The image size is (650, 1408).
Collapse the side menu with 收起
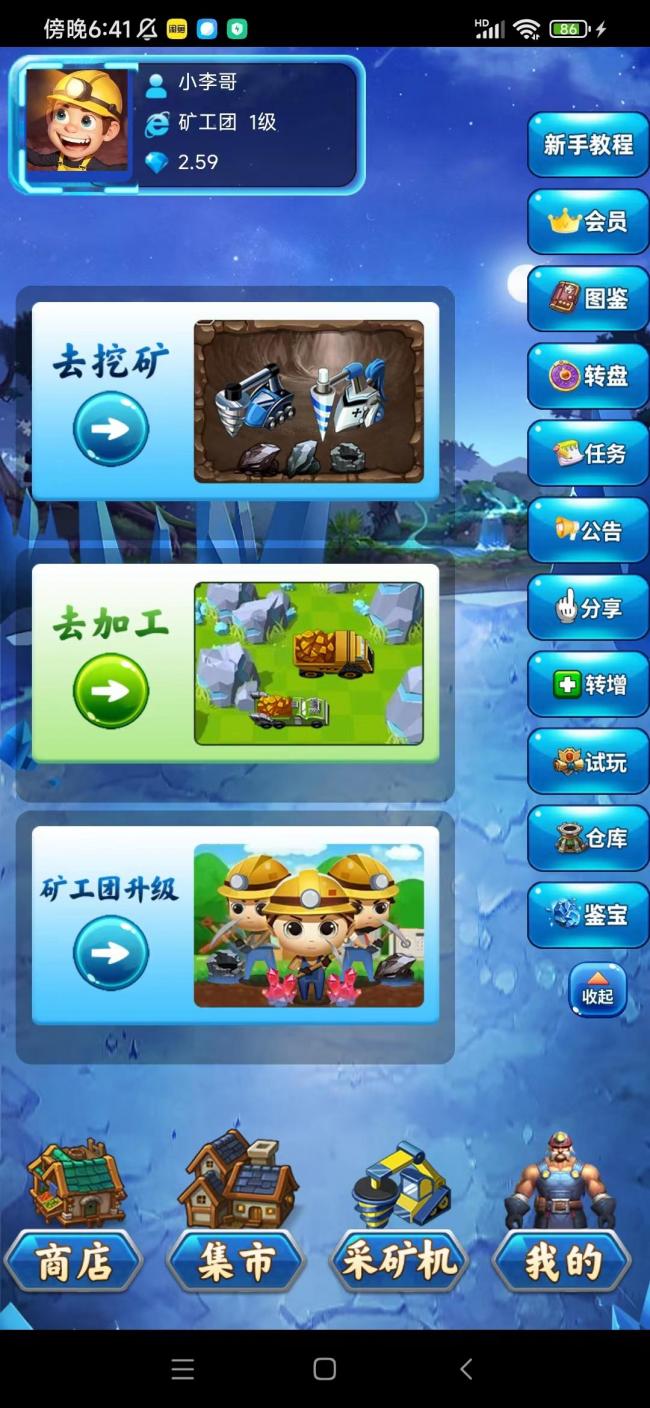598,989
